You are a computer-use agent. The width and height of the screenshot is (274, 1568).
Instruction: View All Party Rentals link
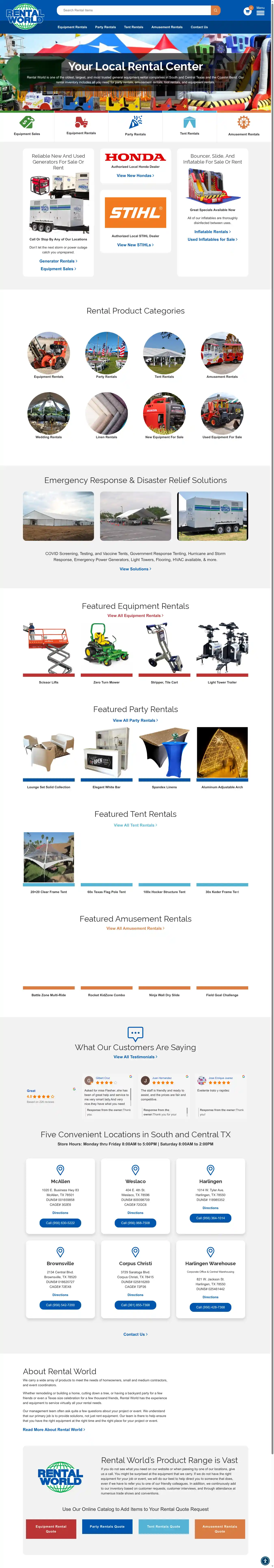coord(135,720)
